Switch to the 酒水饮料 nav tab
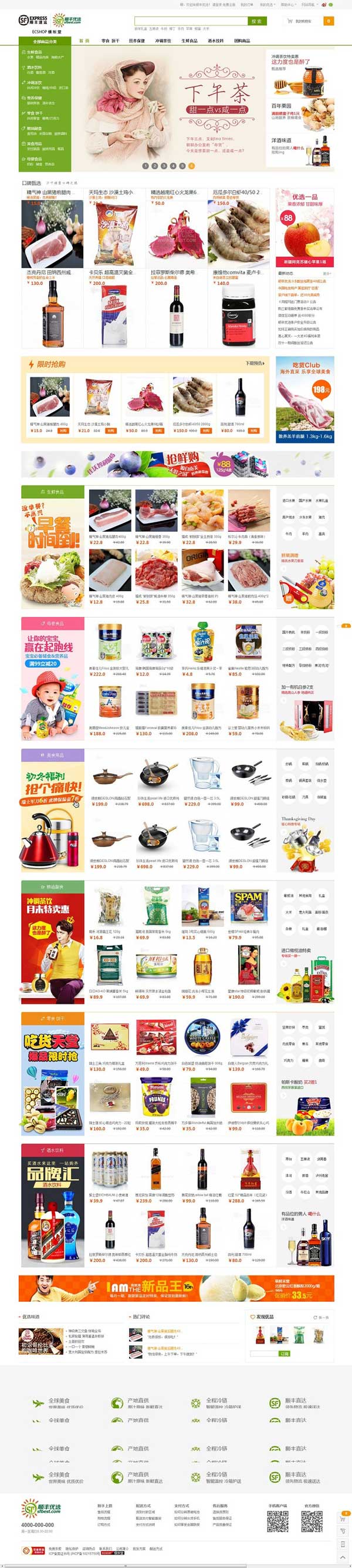Image resolution: width=352 pixels, height=1568 pixels. (216, 41)
